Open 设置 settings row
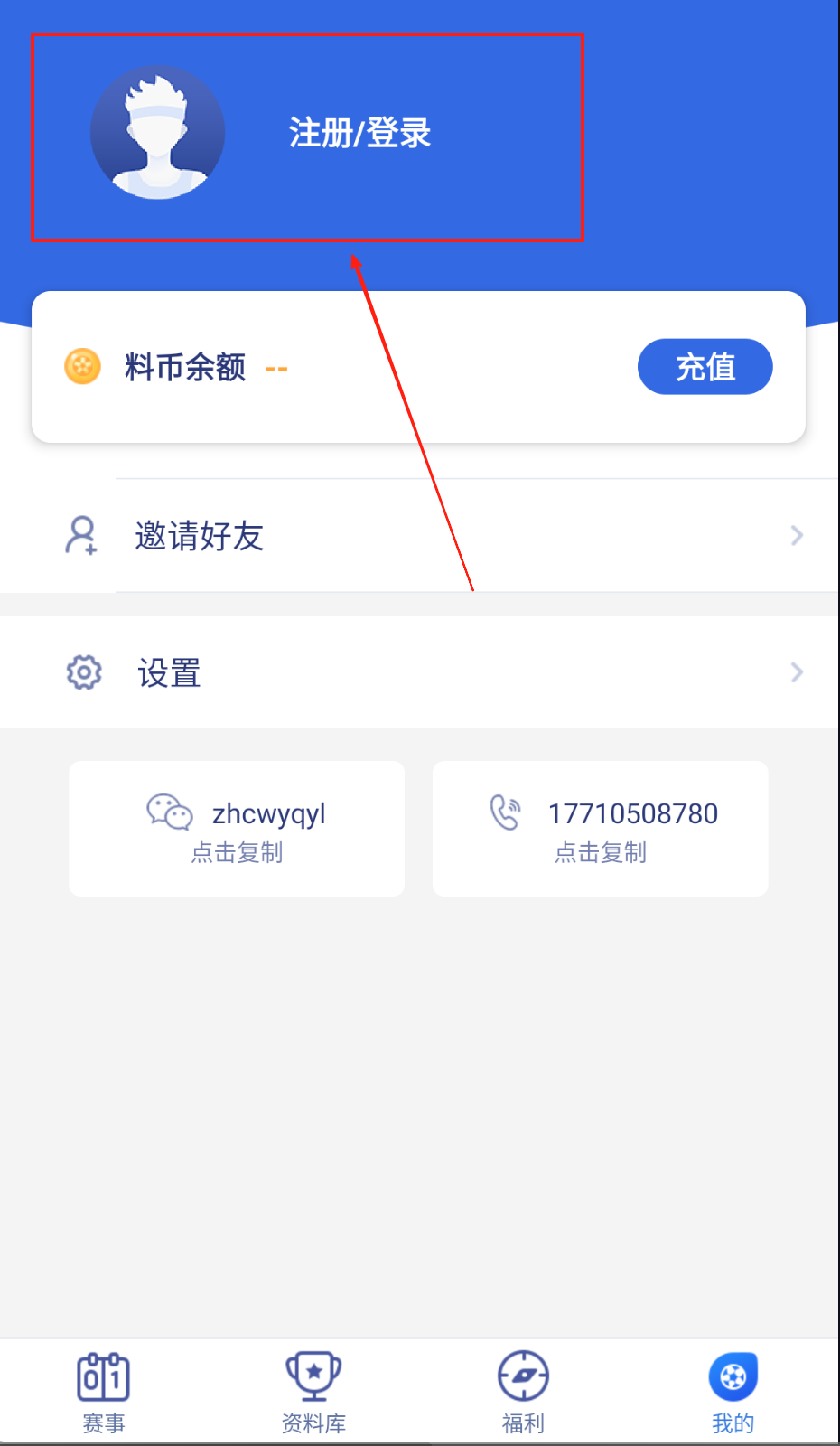The height and width of the screenshot is (1446, 840). tap(420, 673)
